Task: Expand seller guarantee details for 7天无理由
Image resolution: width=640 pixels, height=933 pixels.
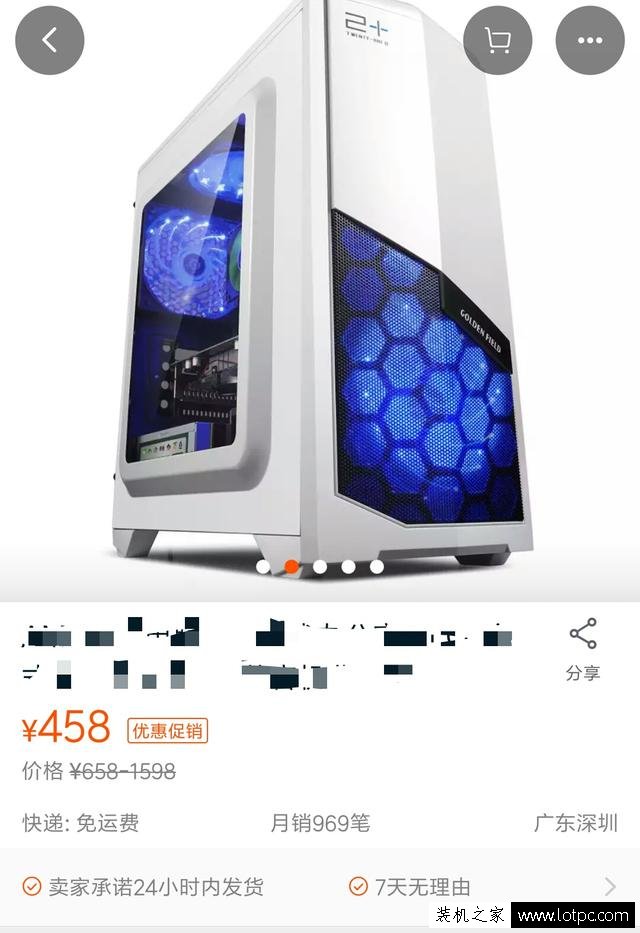Action: [611, 886]
